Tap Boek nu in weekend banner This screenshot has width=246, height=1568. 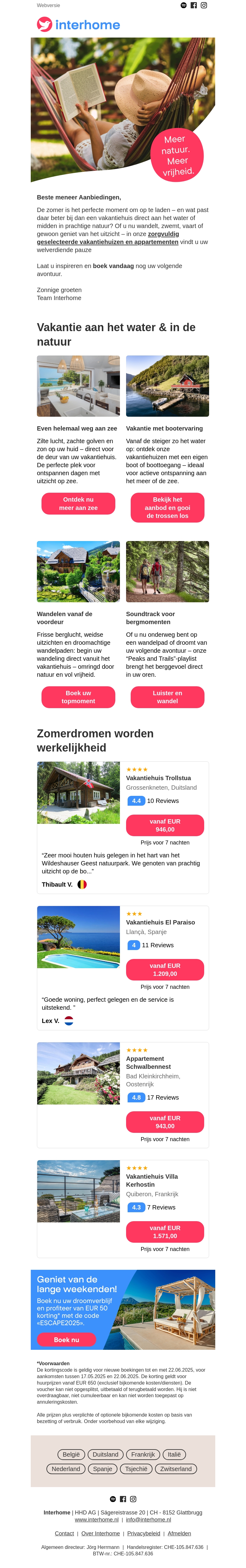tap(66, 1340)
